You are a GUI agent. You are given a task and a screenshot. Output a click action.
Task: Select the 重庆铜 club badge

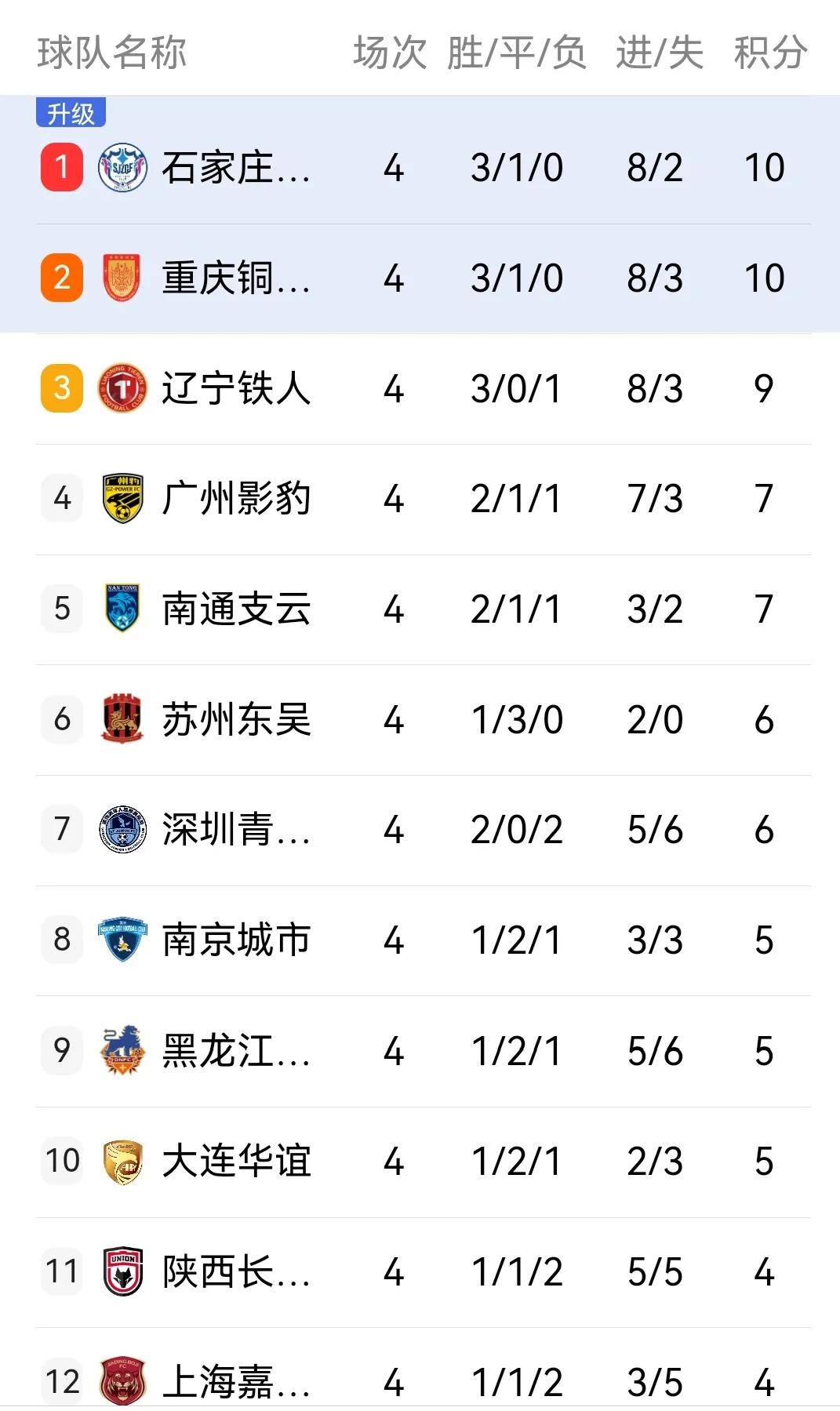coord(123,277)
